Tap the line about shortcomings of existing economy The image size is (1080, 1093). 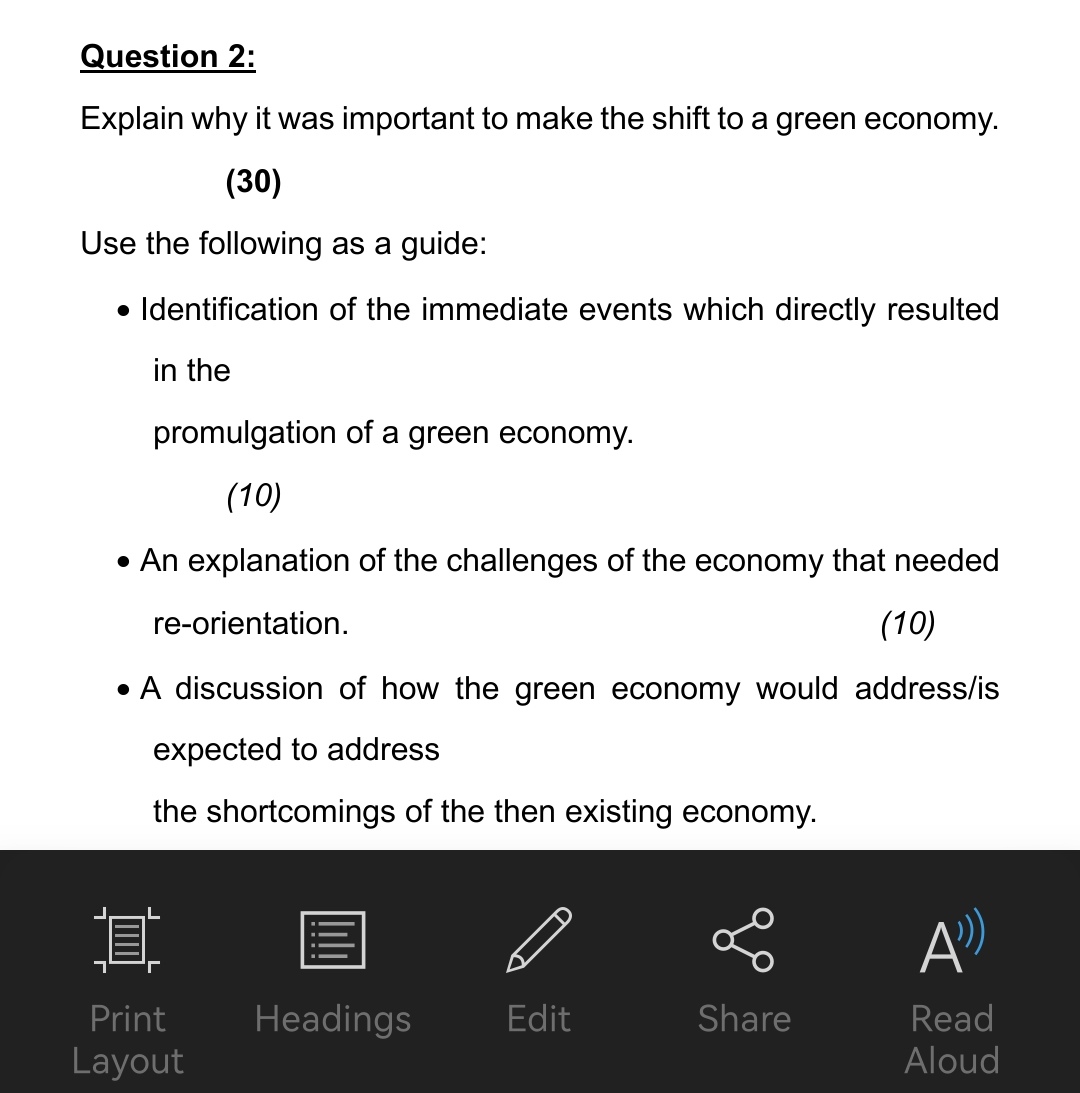[x=485, y=811]
